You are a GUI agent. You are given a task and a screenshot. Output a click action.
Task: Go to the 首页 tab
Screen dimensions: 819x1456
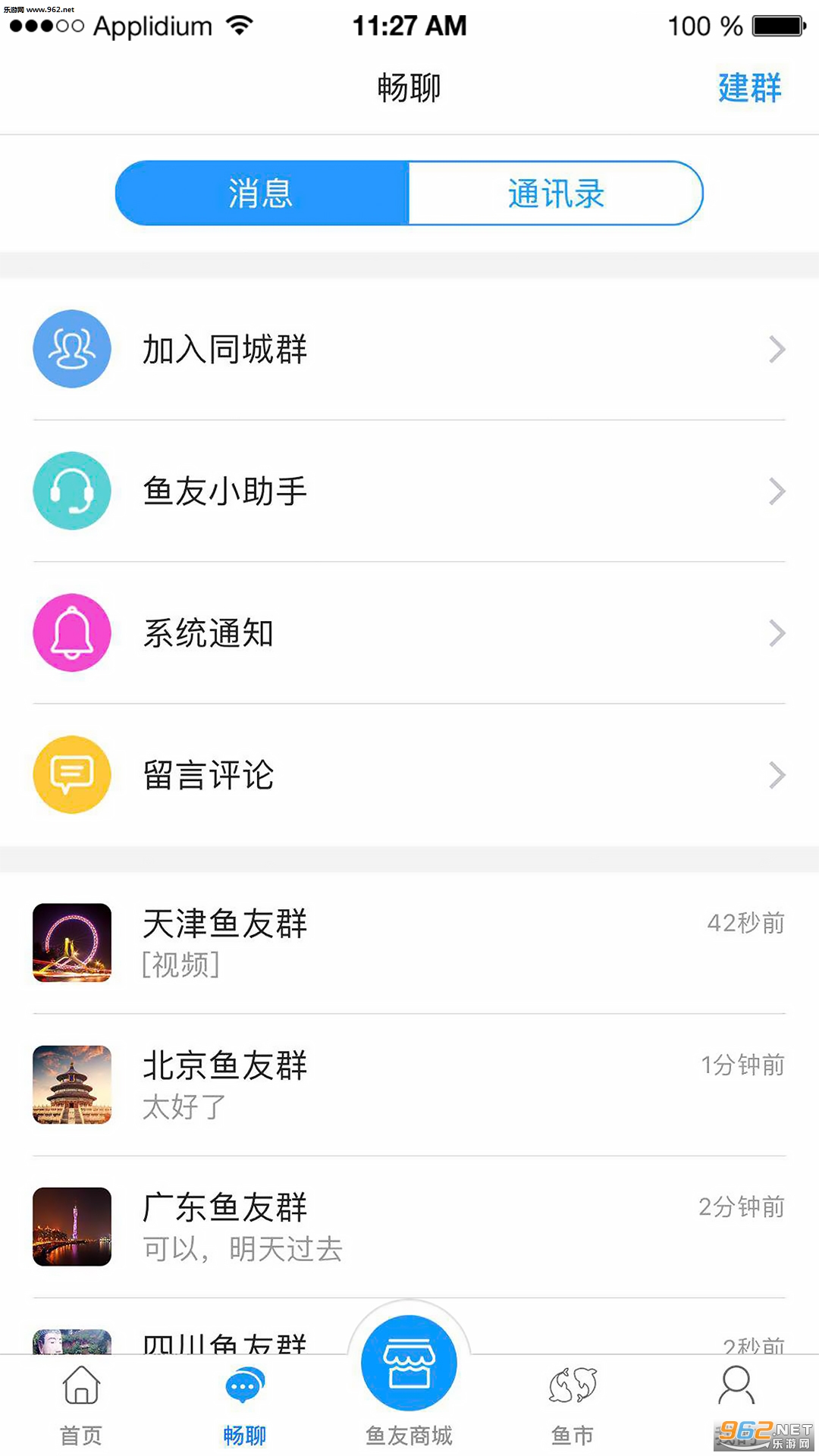pyautogui.click(x=81, y=1403)
